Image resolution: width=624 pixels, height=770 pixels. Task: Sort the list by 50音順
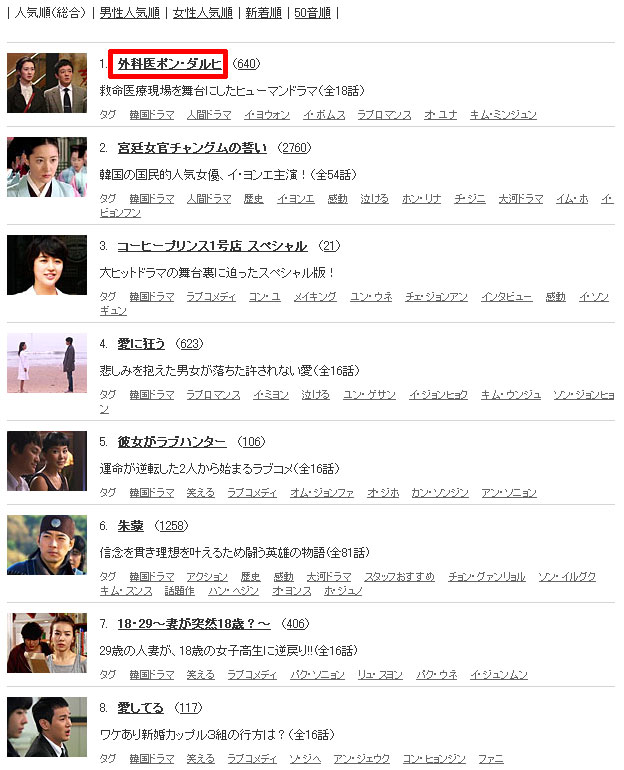point(314,13)
